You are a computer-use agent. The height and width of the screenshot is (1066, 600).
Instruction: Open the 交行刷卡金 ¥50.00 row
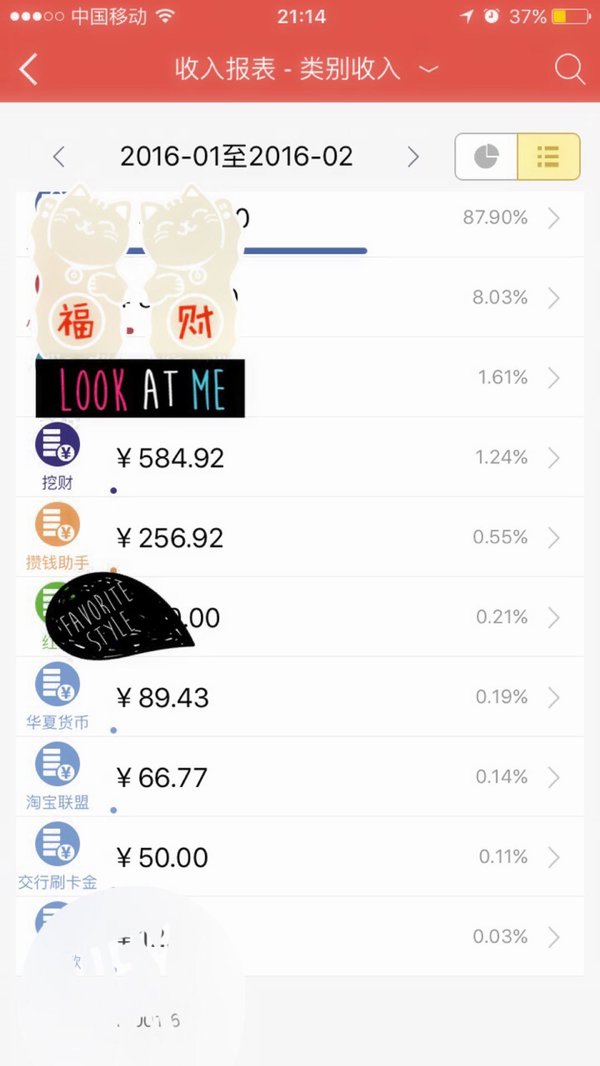click(300, 857)
